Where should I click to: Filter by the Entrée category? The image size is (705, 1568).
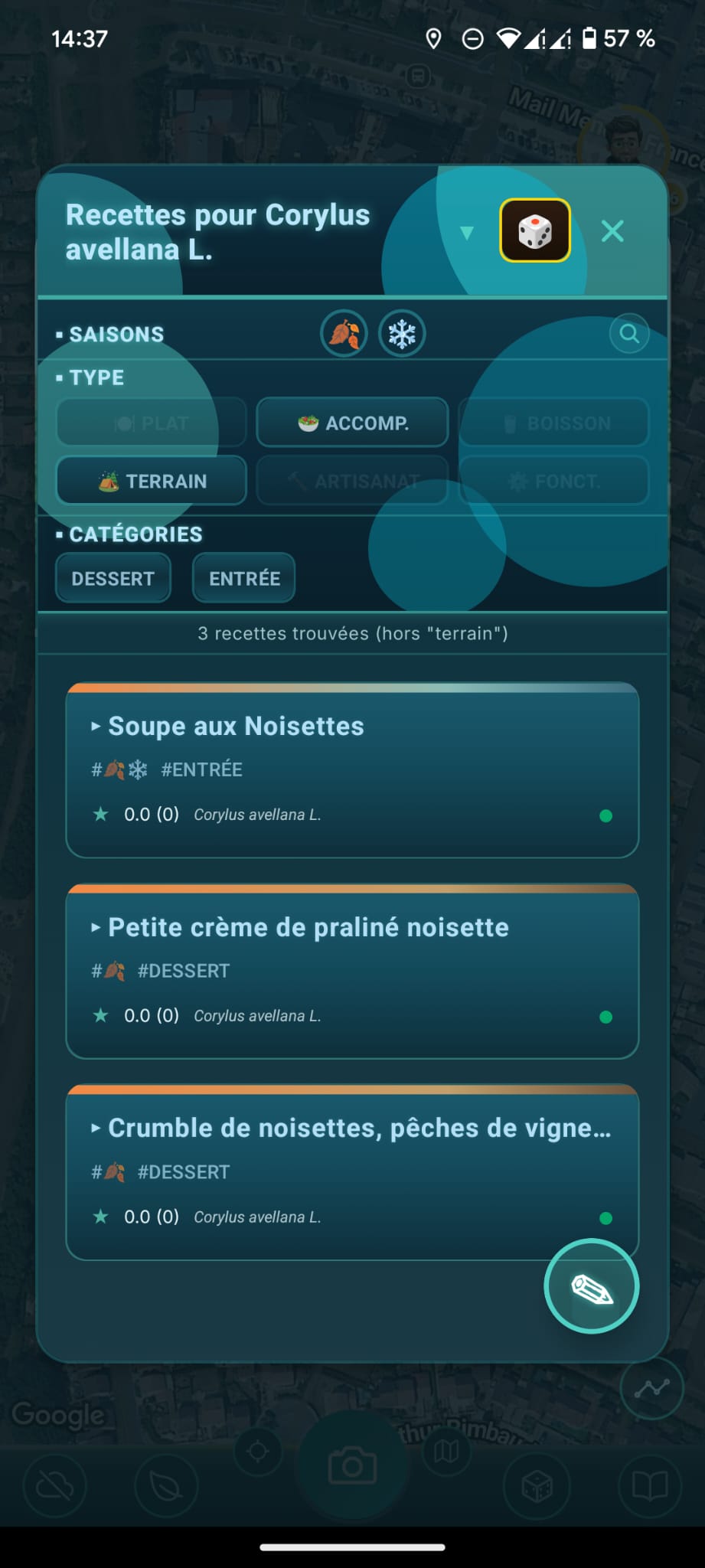point(244,578)
